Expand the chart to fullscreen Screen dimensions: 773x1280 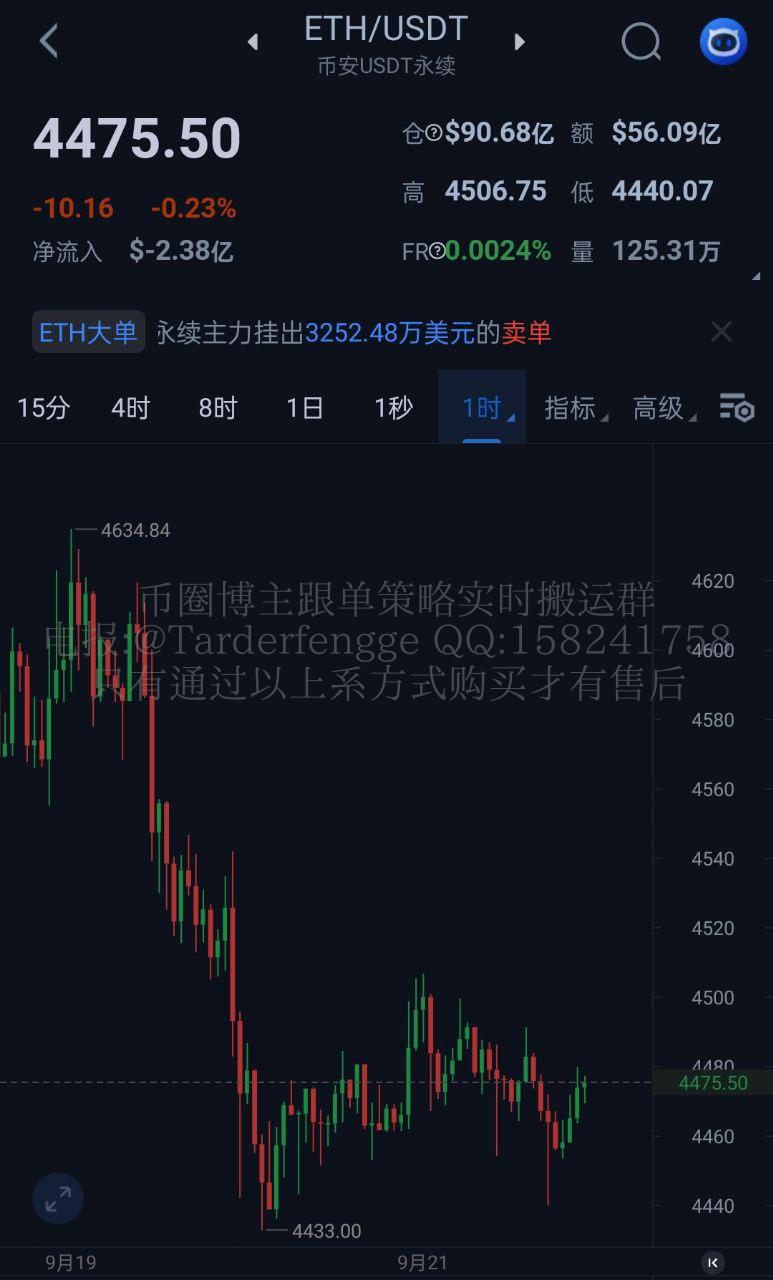point(58,1198)
